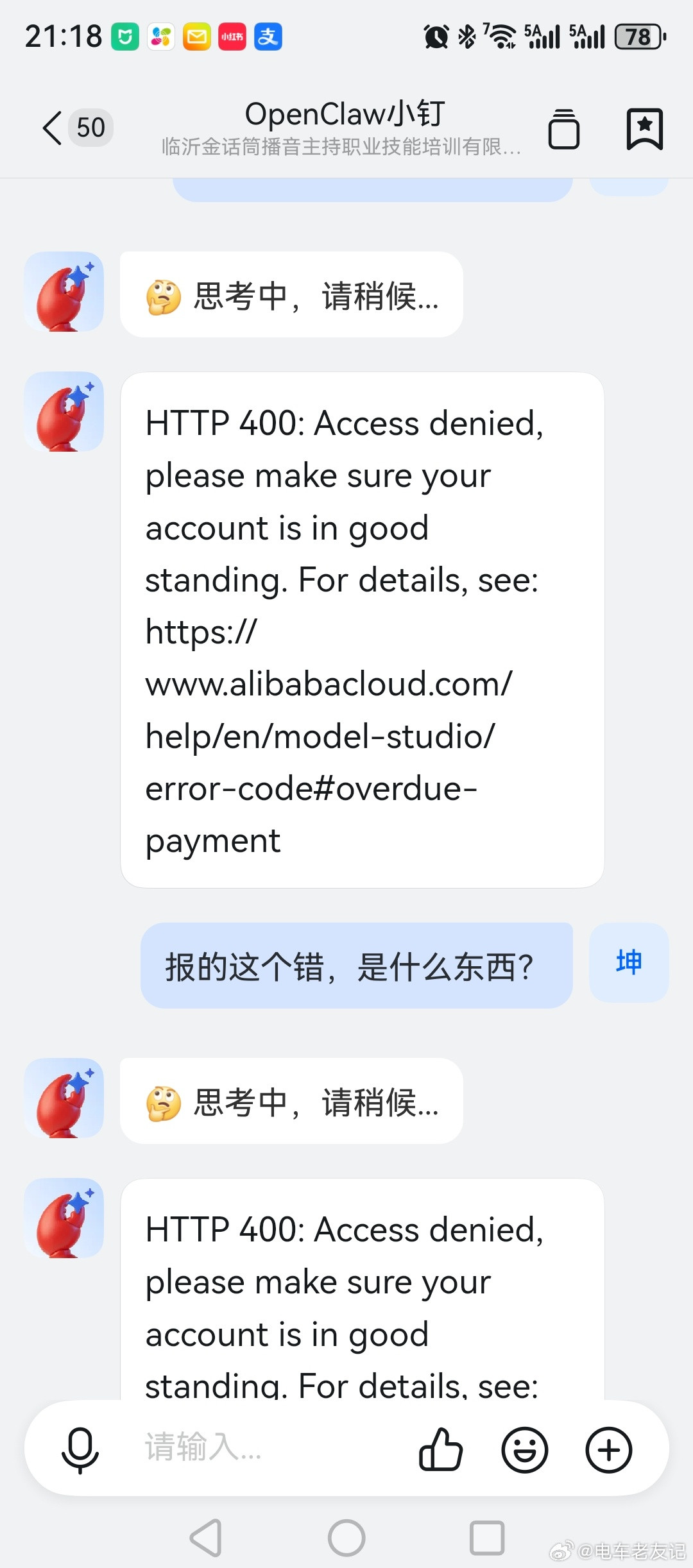The width and height of the screenshot is (693, 1568).
Task: Open the 小红书 app notification icon
Action: coord(232,37)
